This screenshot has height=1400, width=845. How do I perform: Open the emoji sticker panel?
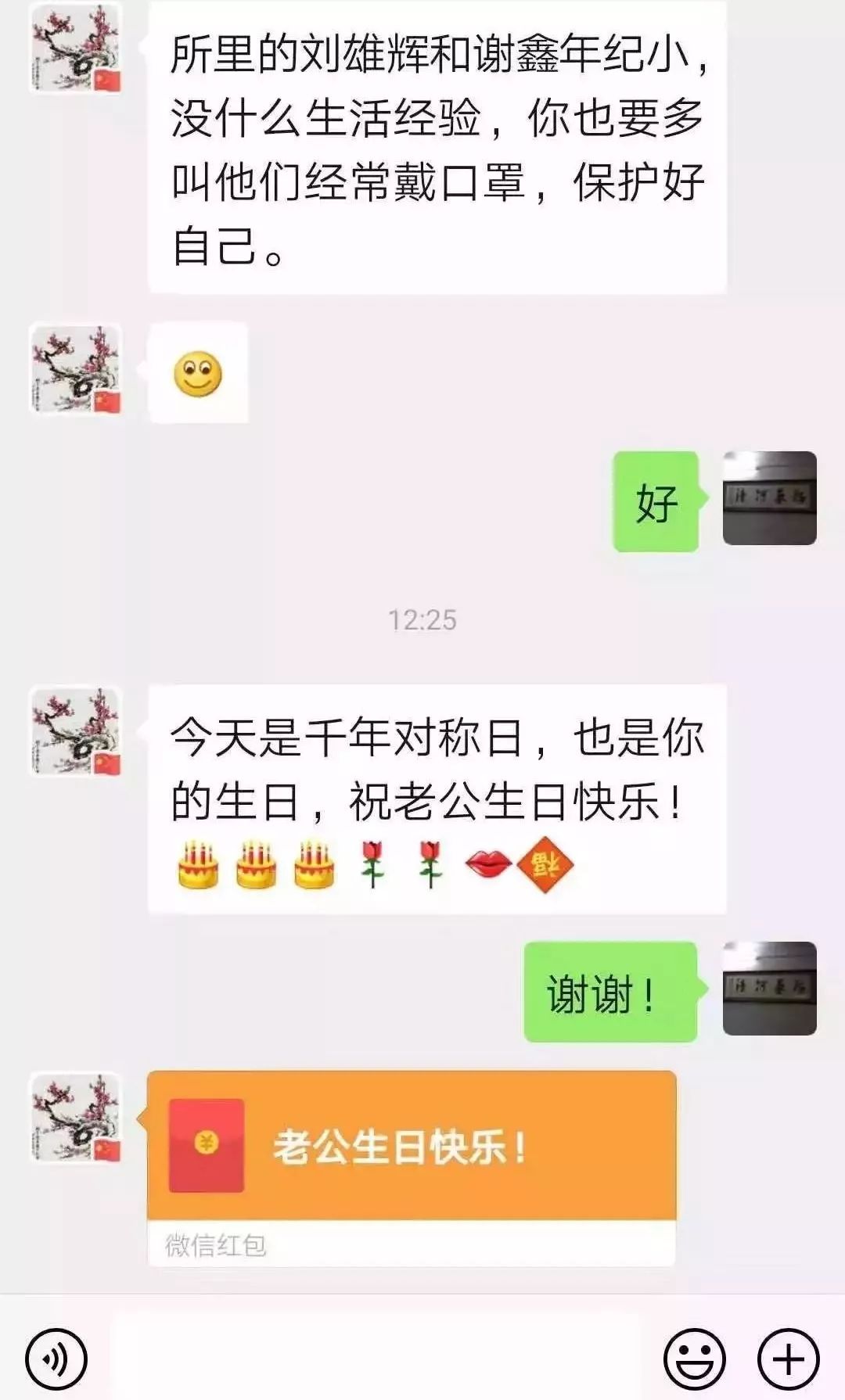(695, 1359)
